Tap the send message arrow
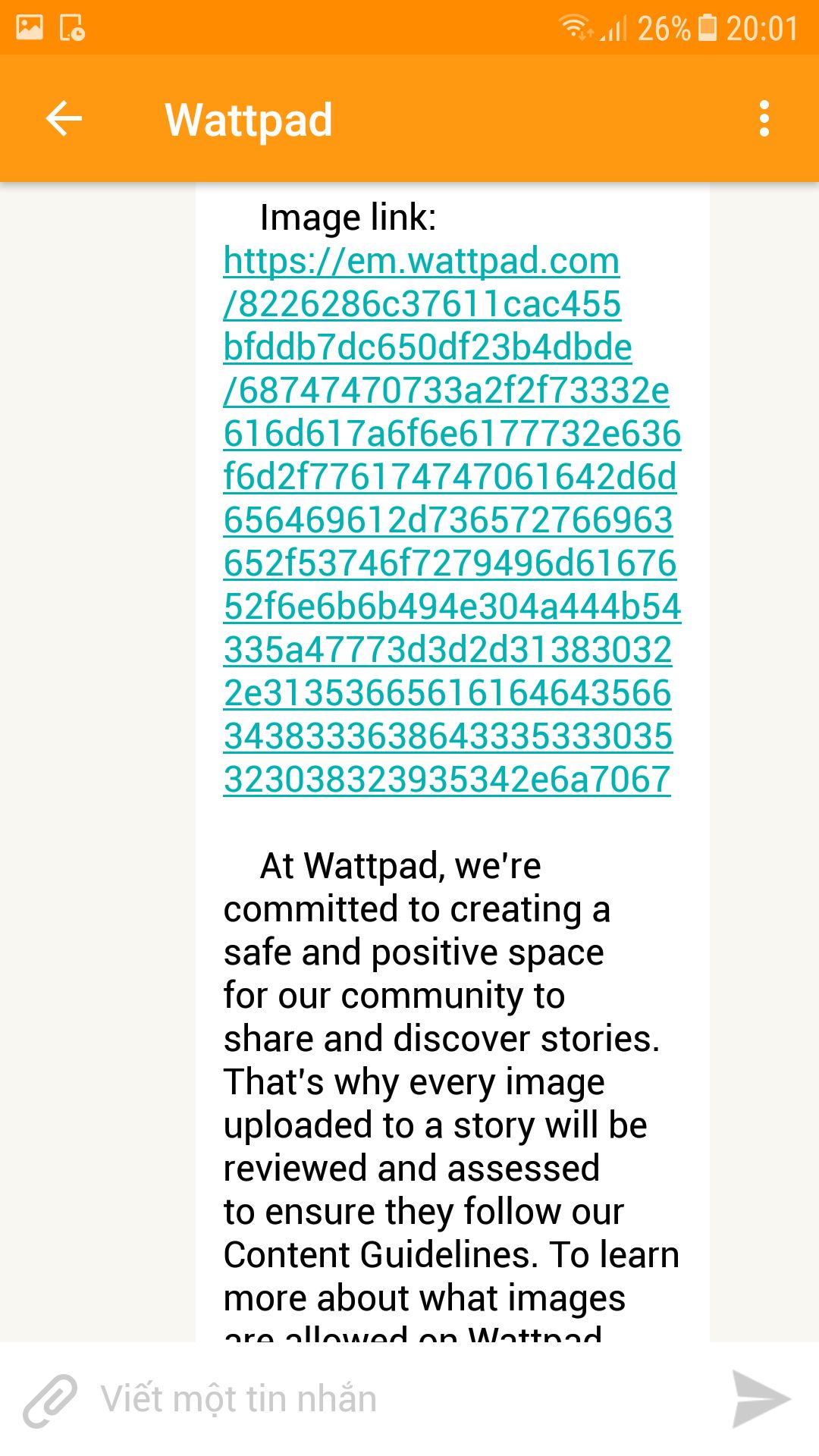819x1456 pixels. point(761,1399)
